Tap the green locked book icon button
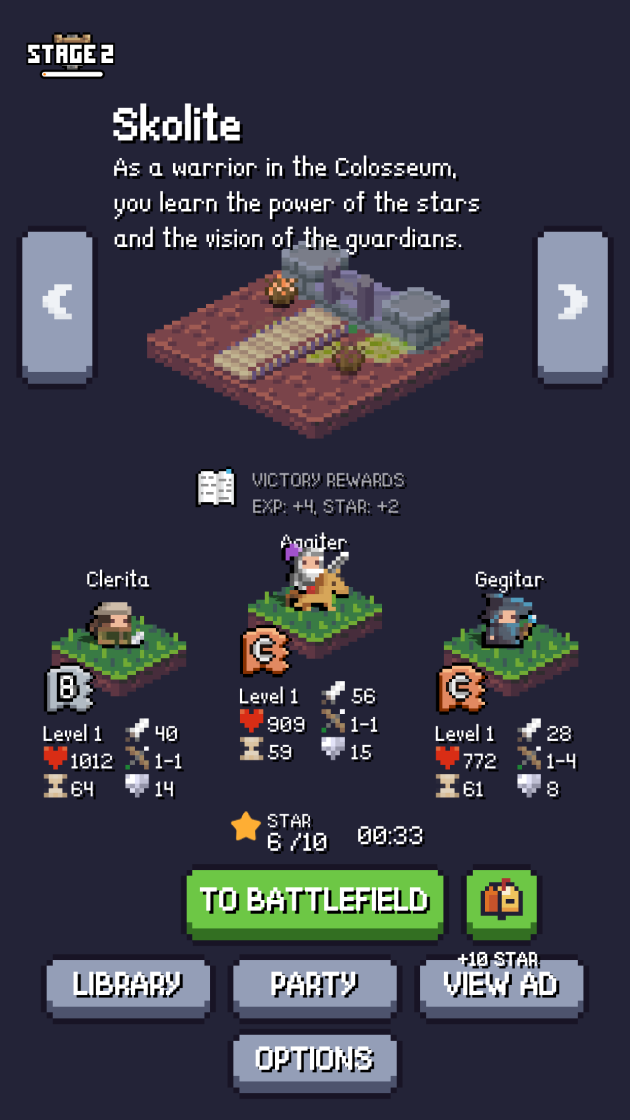Viewport: 630px width, 1120px height. (x=503, y=901)
